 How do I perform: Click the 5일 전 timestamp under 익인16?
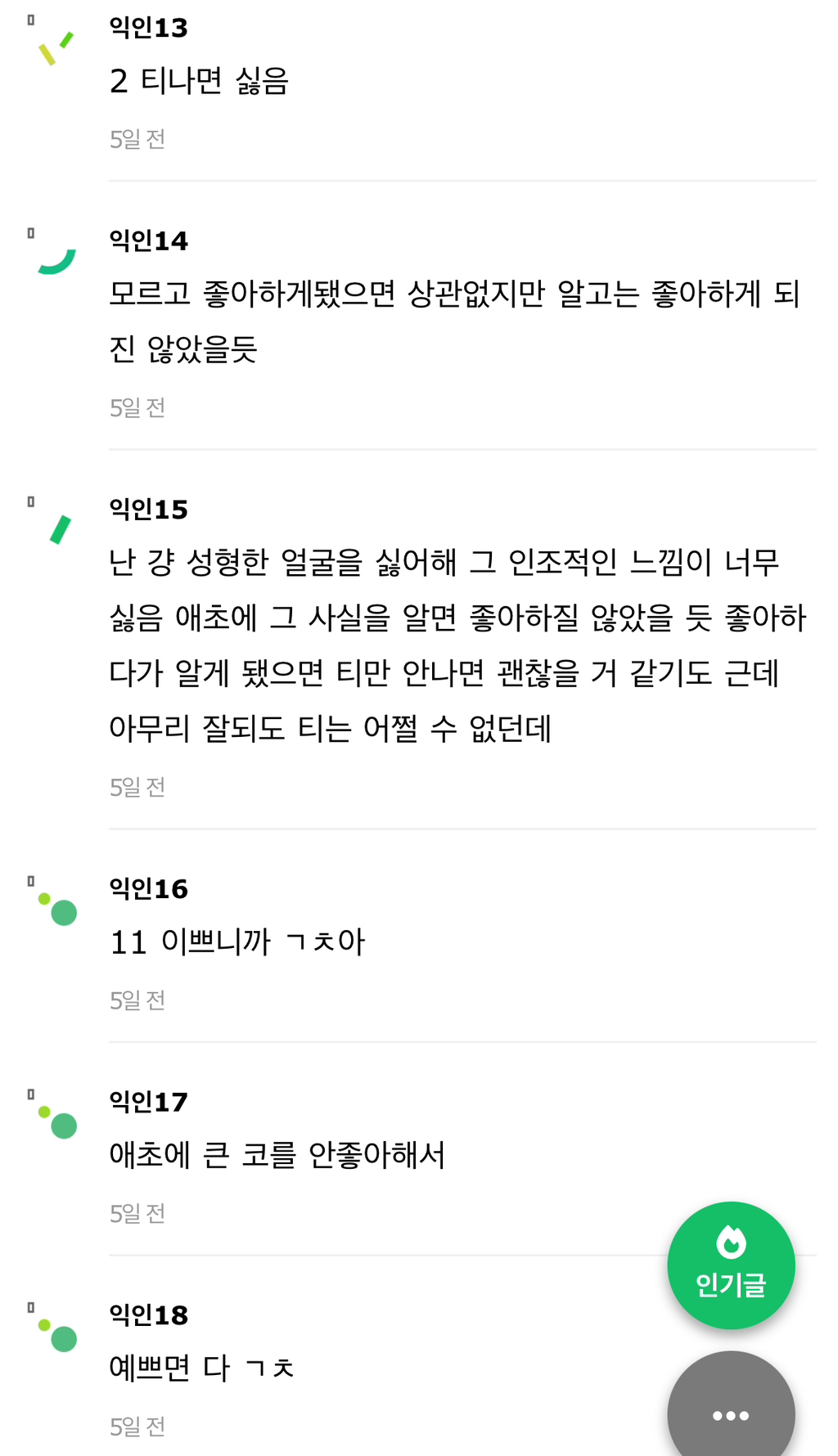[x=137, y=999]
